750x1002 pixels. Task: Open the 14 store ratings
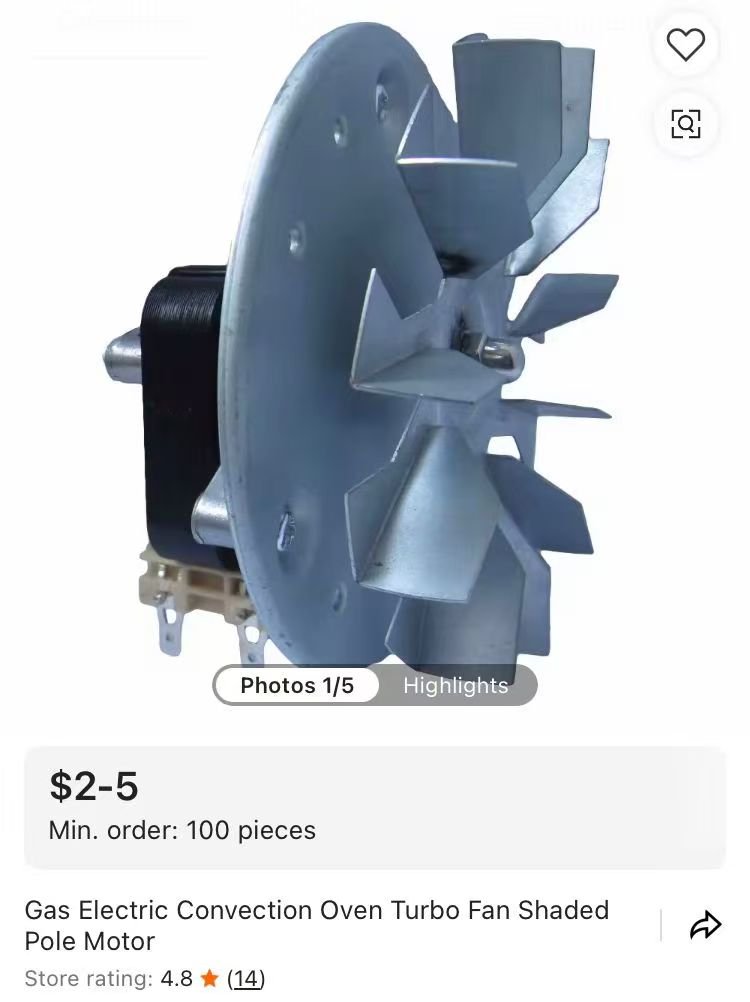(x=246, y=978)
